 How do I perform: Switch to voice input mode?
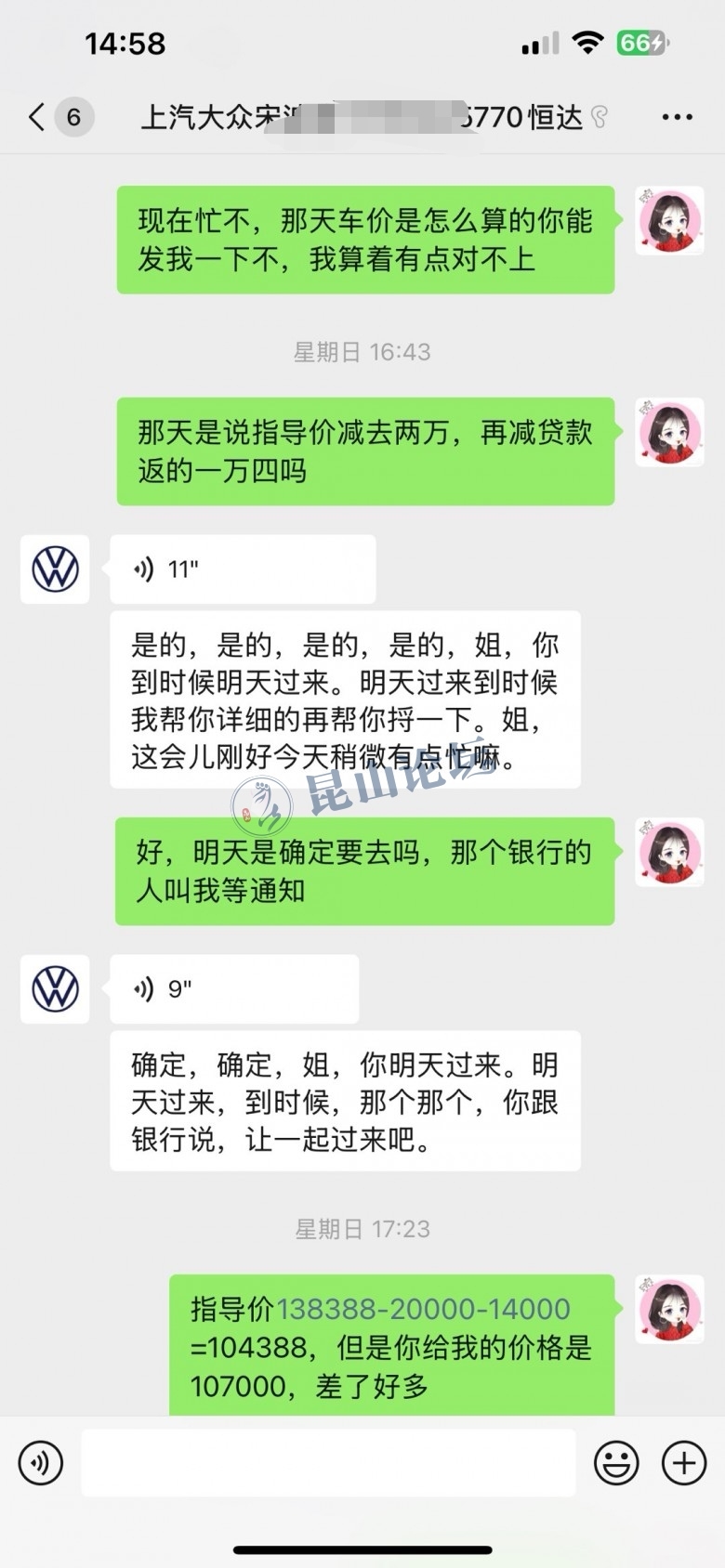(41, 1463)
